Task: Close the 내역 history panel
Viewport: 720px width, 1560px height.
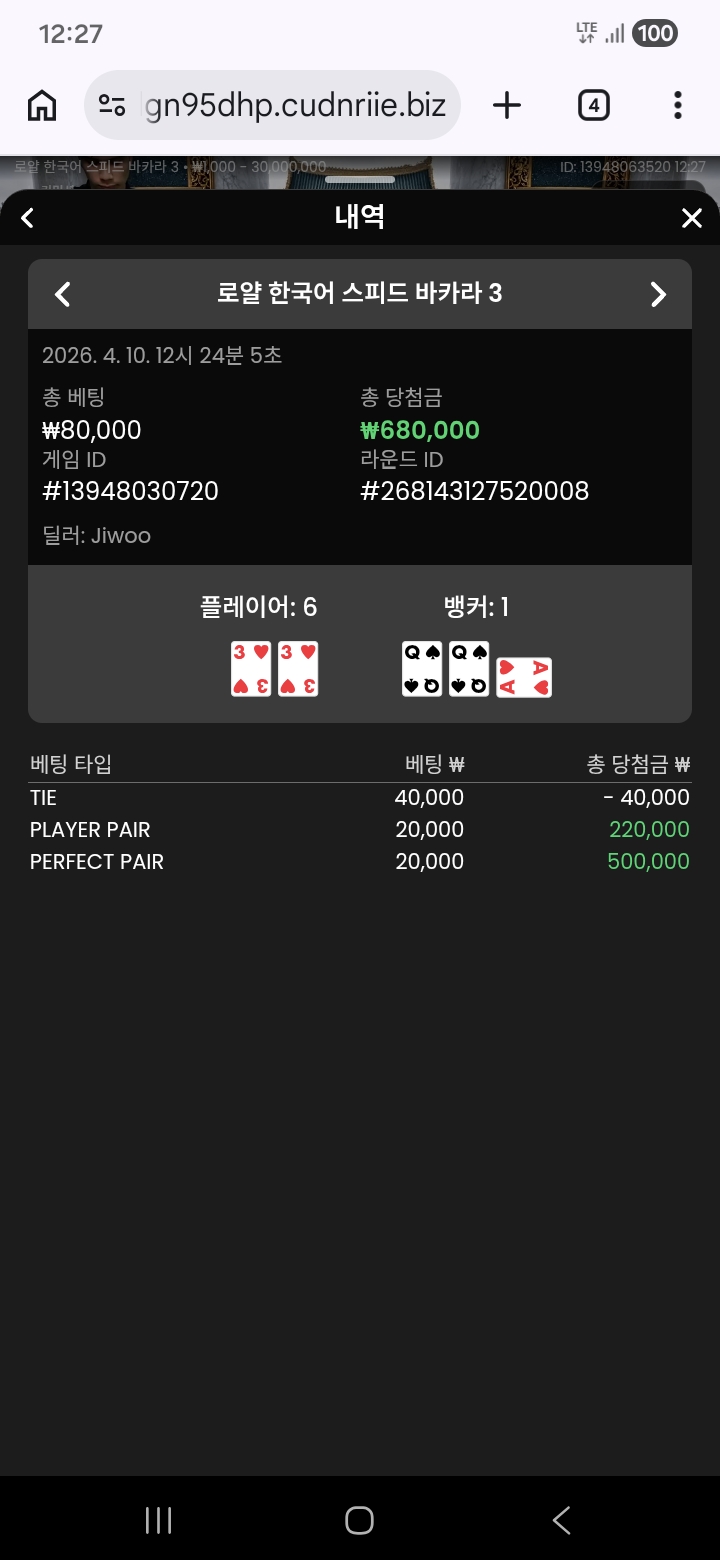Action: tap(691, 218)
